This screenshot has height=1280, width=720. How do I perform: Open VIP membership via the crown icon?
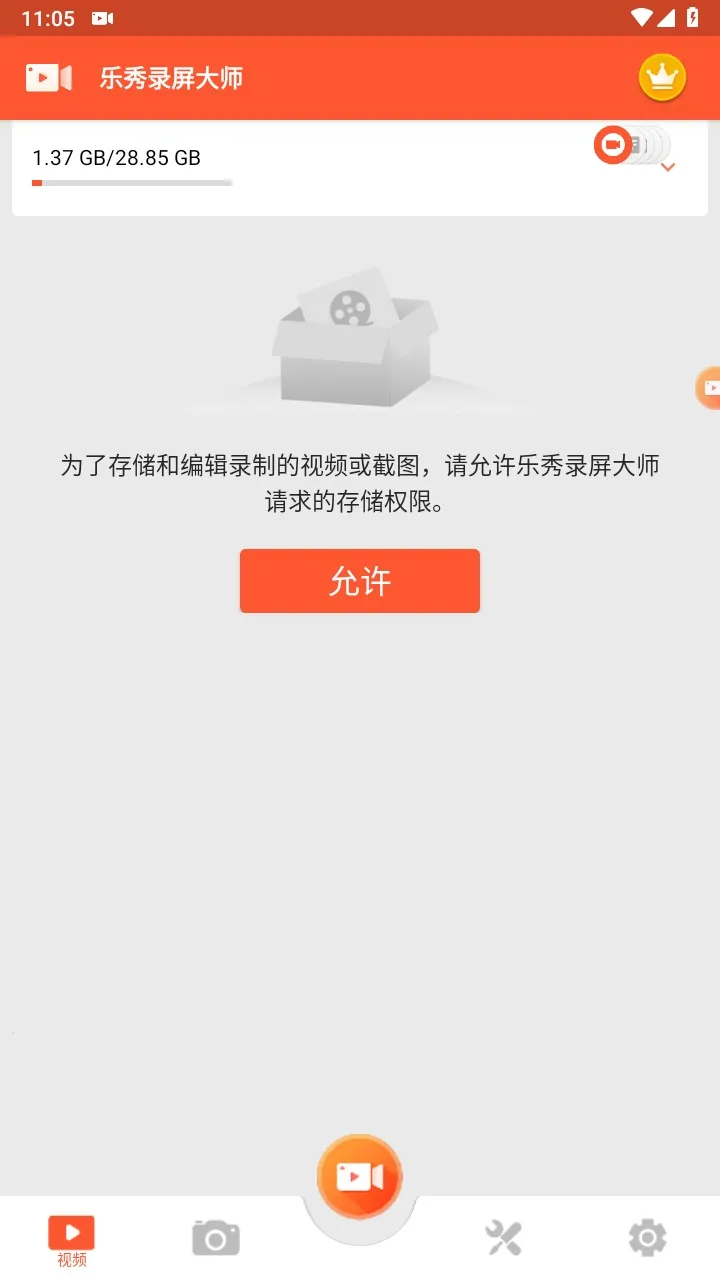coord(660,77)
